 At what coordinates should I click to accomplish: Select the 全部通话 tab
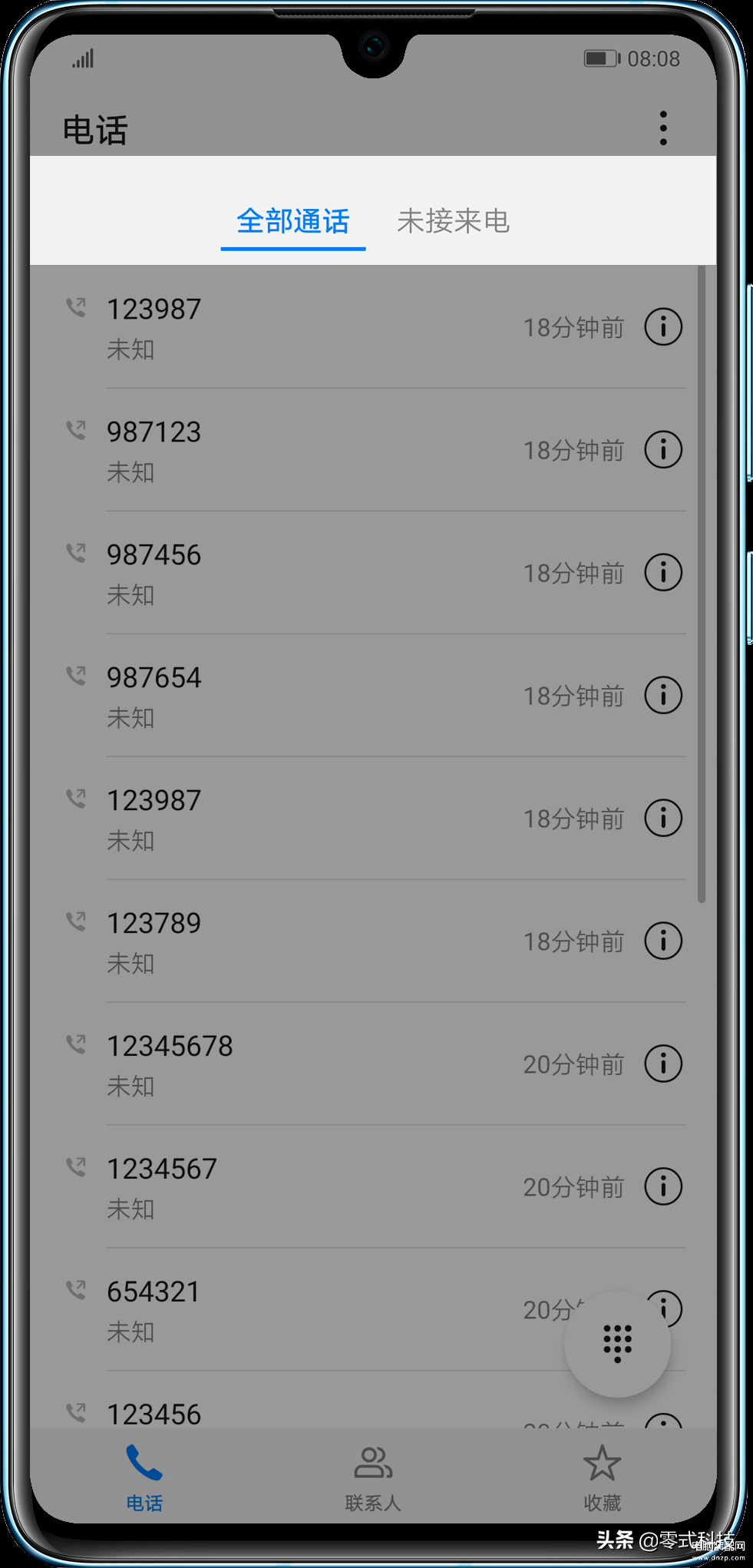[292, 221]
